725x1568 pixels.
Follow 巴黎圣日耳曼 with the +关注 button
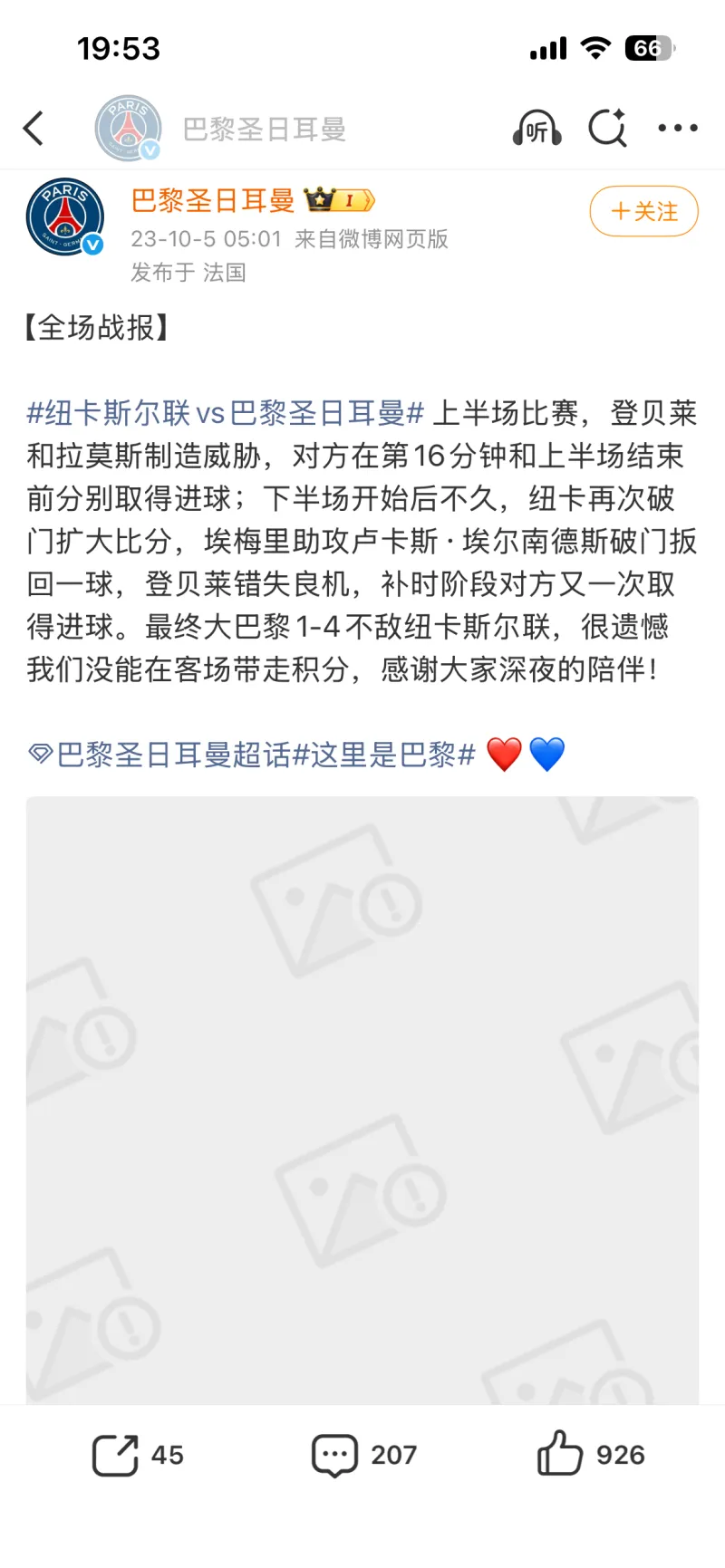[643, 212]
